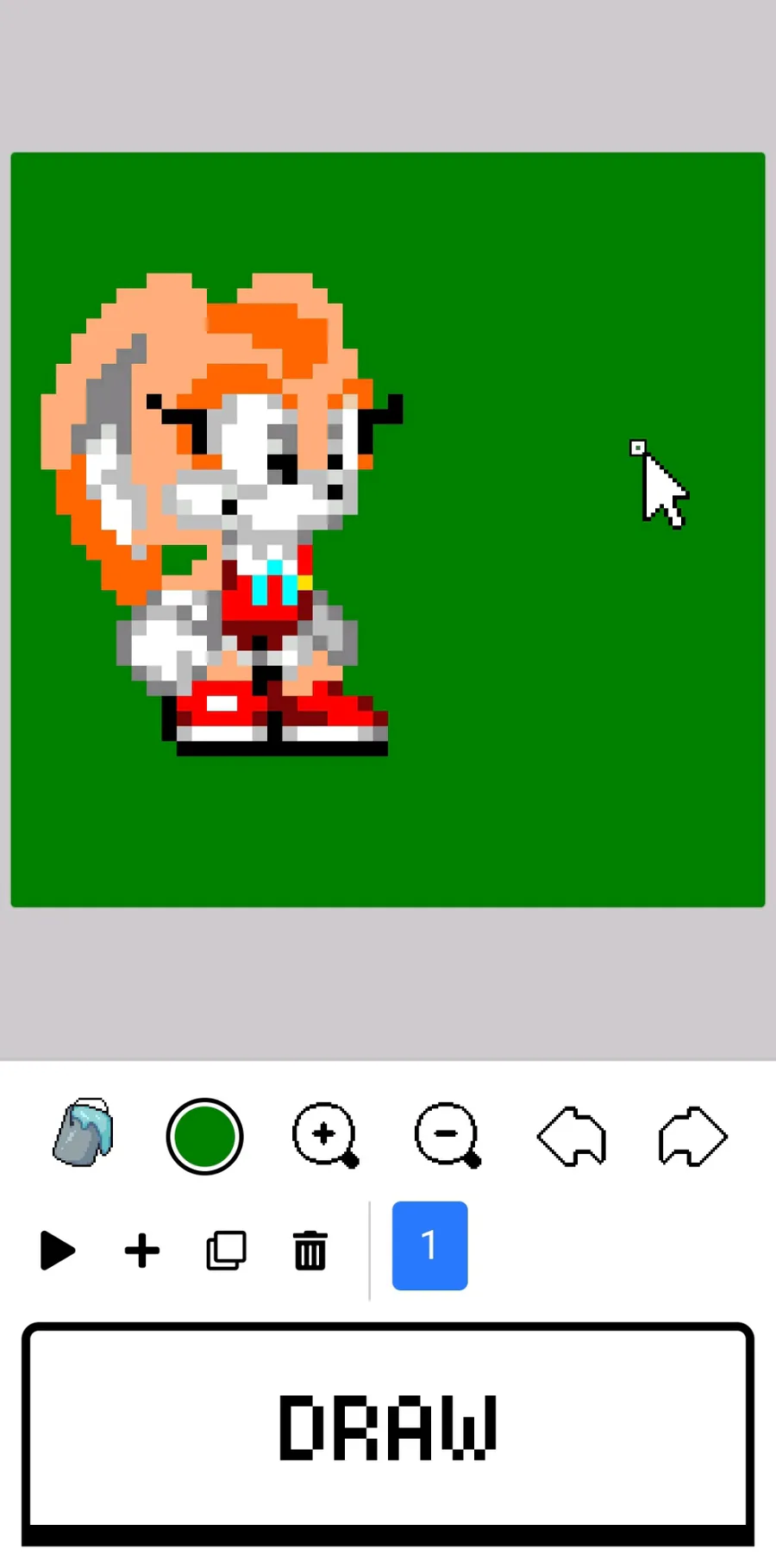Select the paint bucket fill tool

coord(83,1134)
